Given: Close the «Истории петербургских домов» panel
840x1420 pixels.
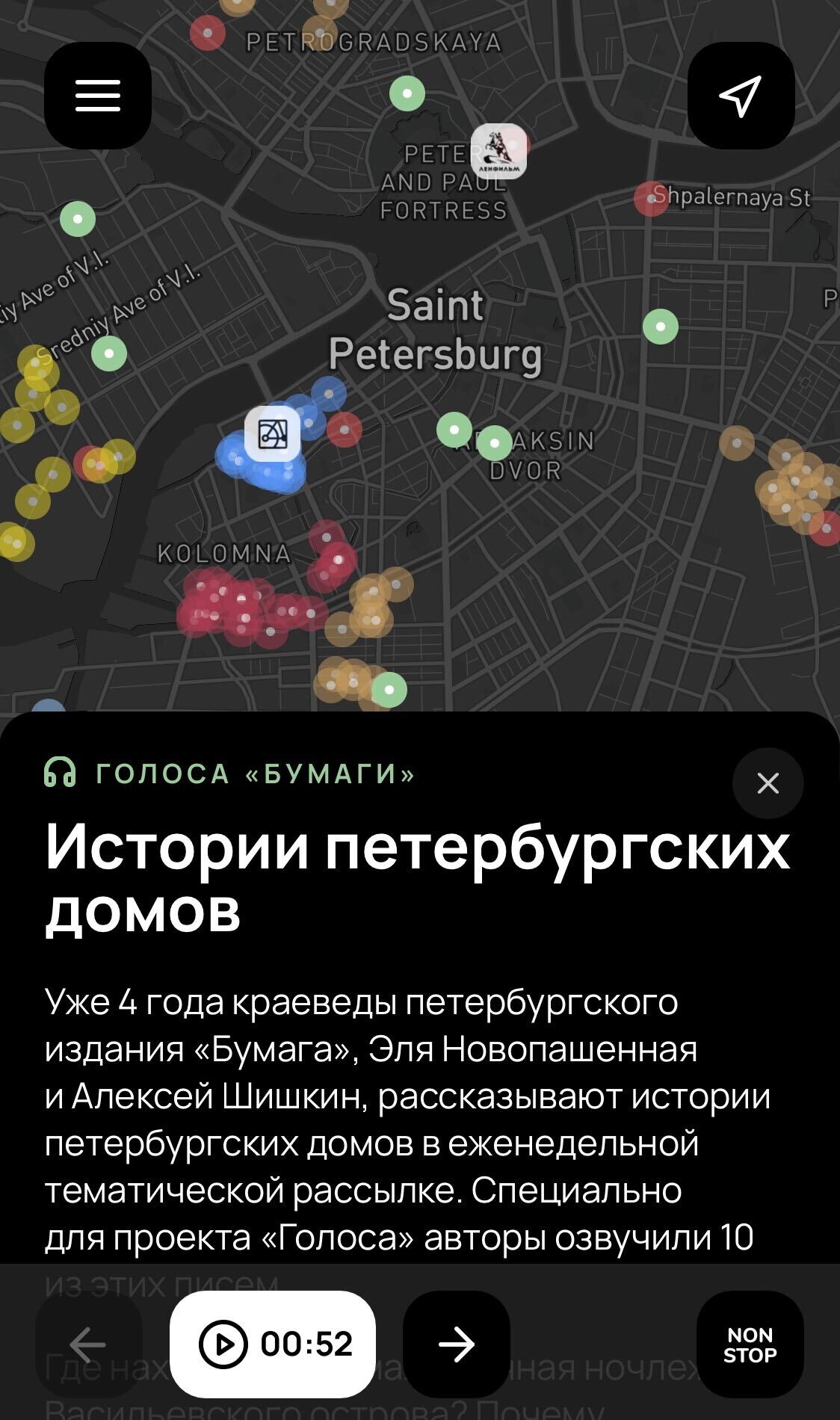Looking at the screenshot, I should 768,783.
